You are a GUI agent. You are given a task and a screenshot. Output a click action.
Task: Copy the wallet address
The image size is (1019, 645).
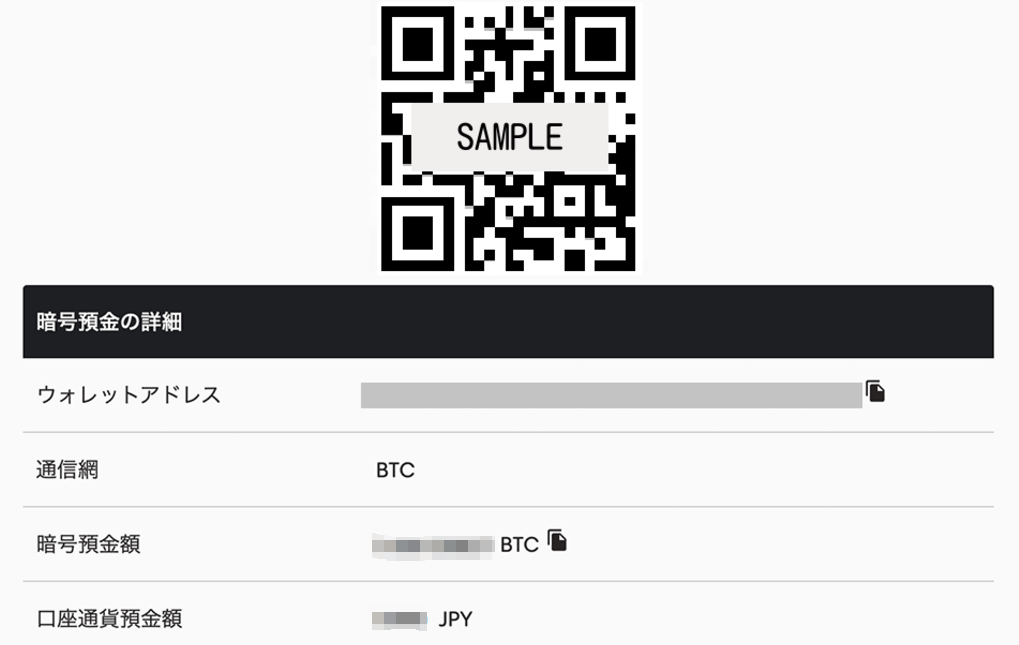tap(875, 391)
